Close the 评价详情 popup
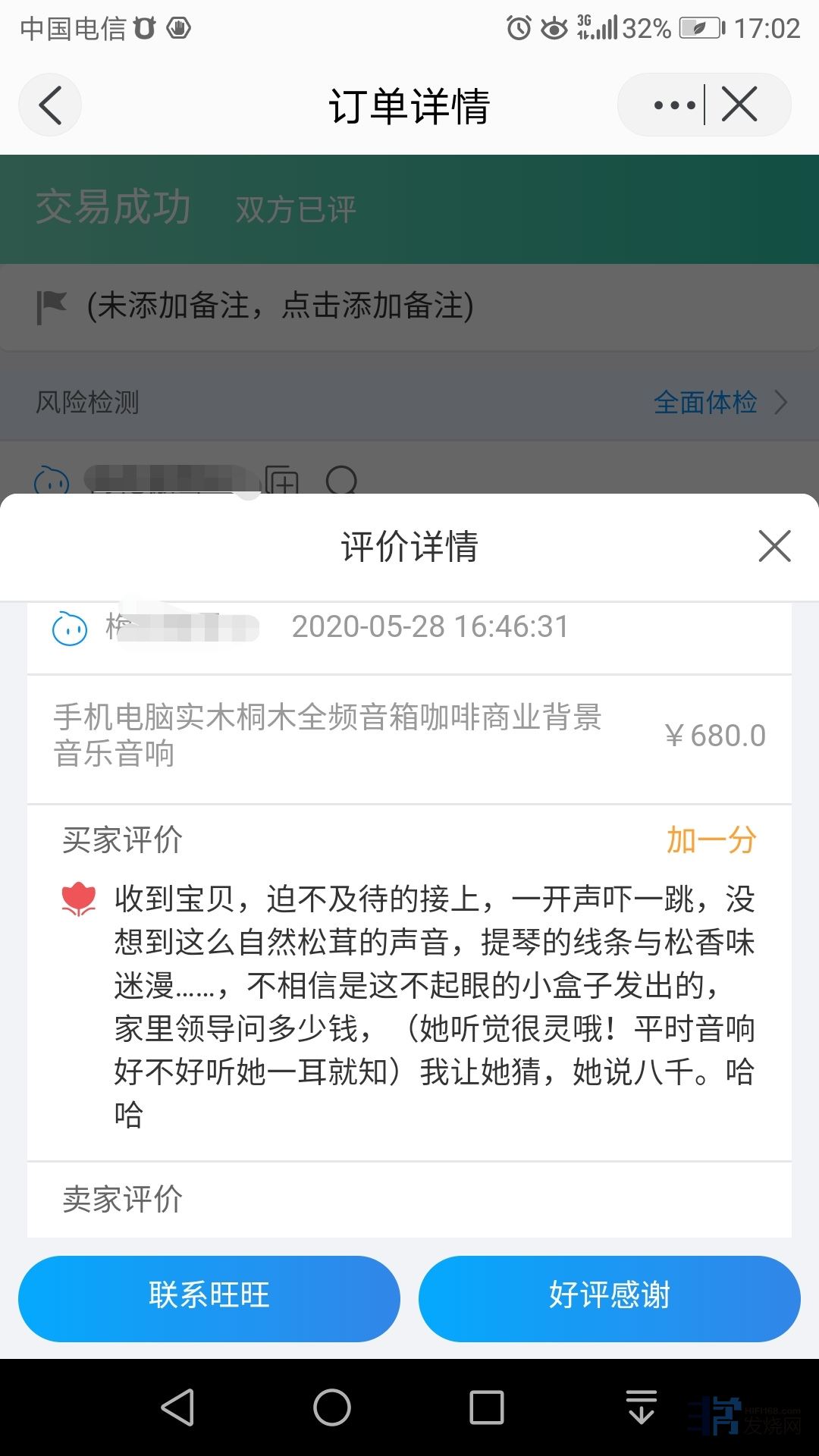 [x=774, y=546]
